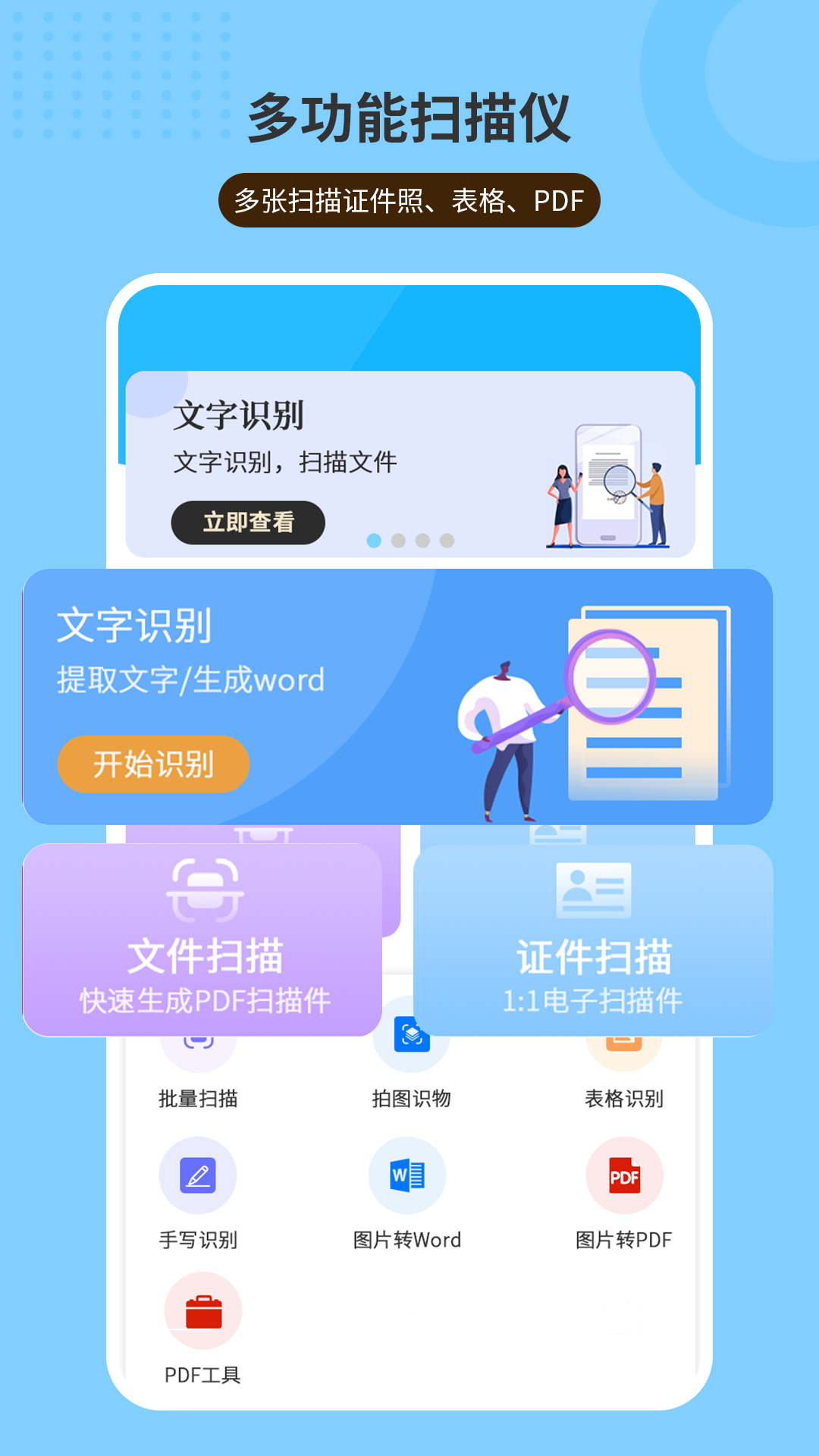Tap the 图片转Word conversion icon
The height and width of the screenshot is (1456, 819).
click(x=408, y=1174)
